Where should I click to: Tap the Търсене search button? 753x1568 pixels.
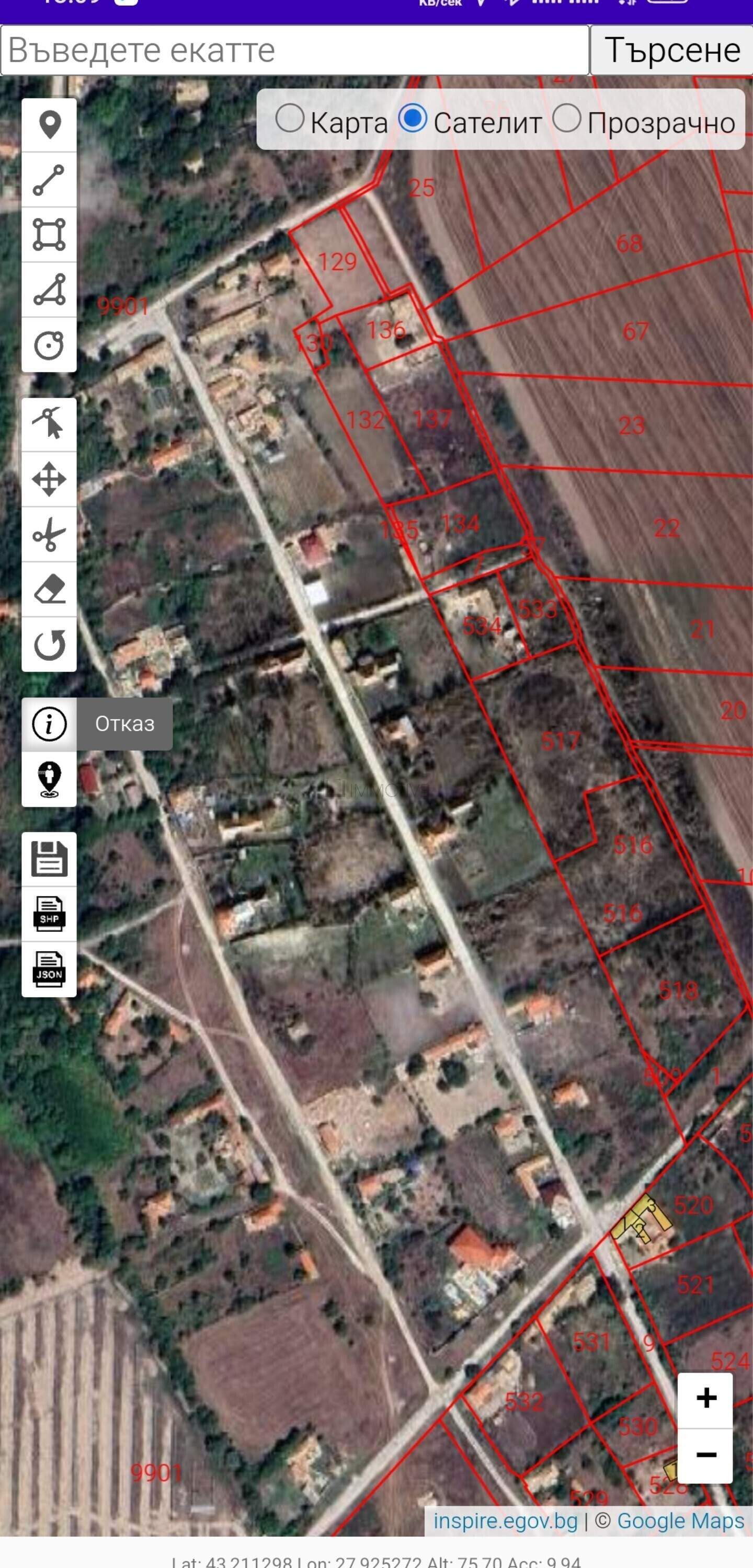(x=672, y=50)
